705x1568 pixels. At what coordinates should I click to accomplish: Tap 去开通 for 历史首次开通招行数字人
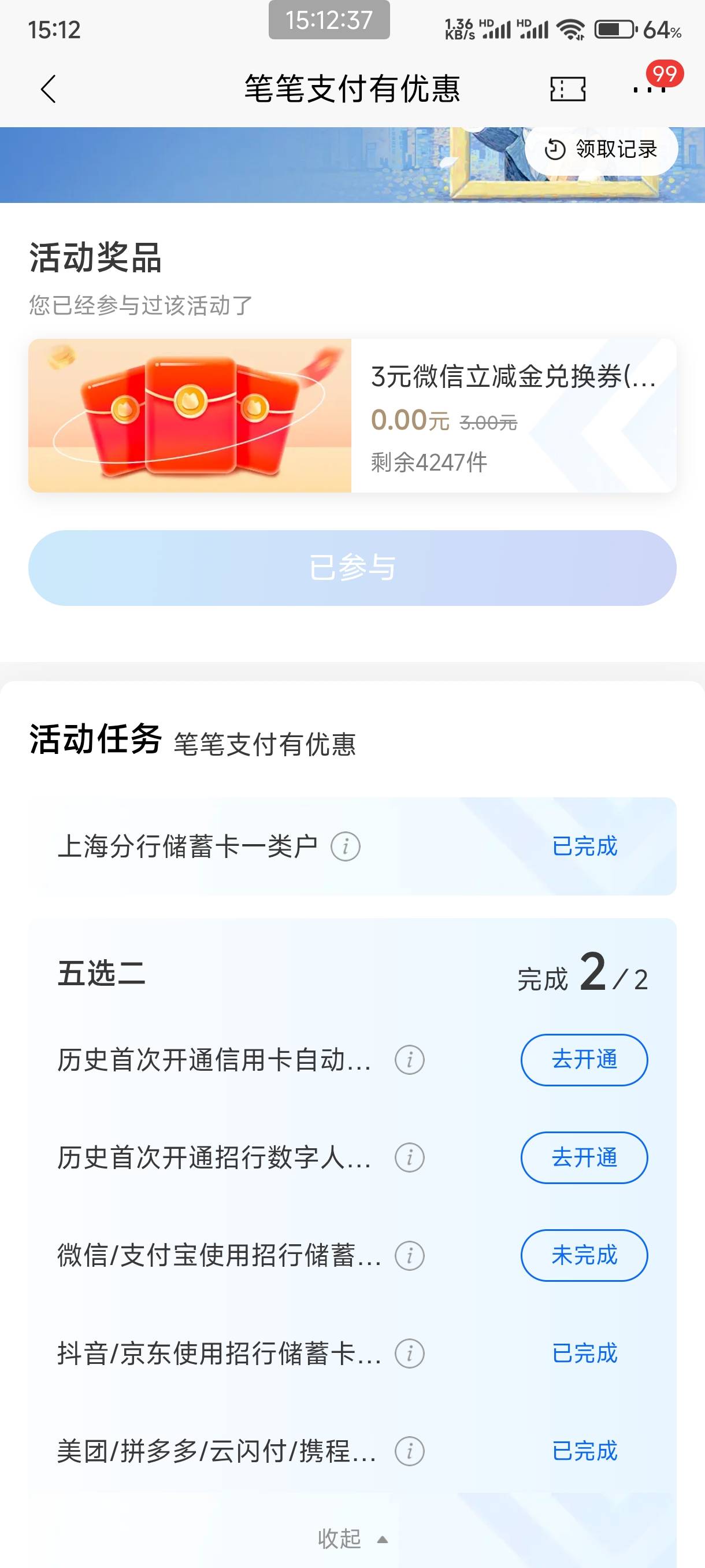(x=584, y=1157)
